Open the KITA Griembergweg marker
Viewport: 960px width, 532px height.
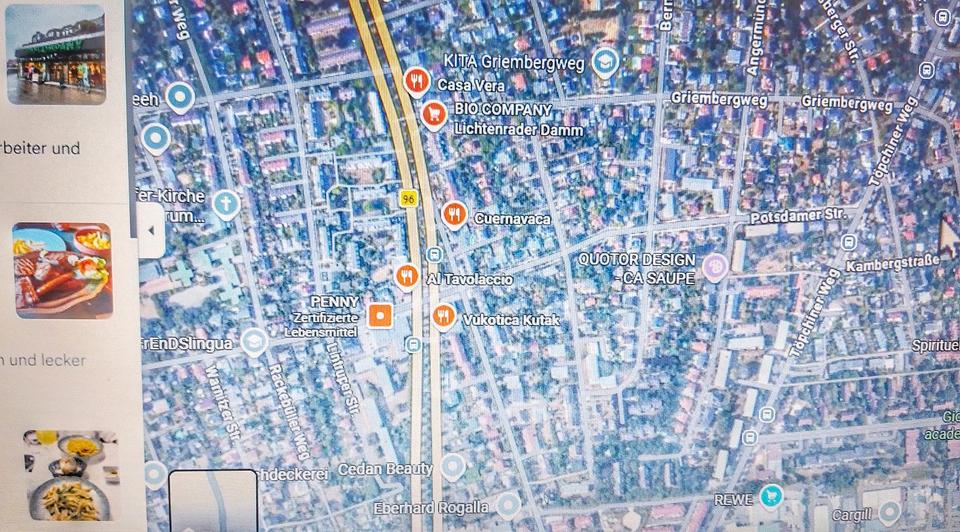pos(604,62)
